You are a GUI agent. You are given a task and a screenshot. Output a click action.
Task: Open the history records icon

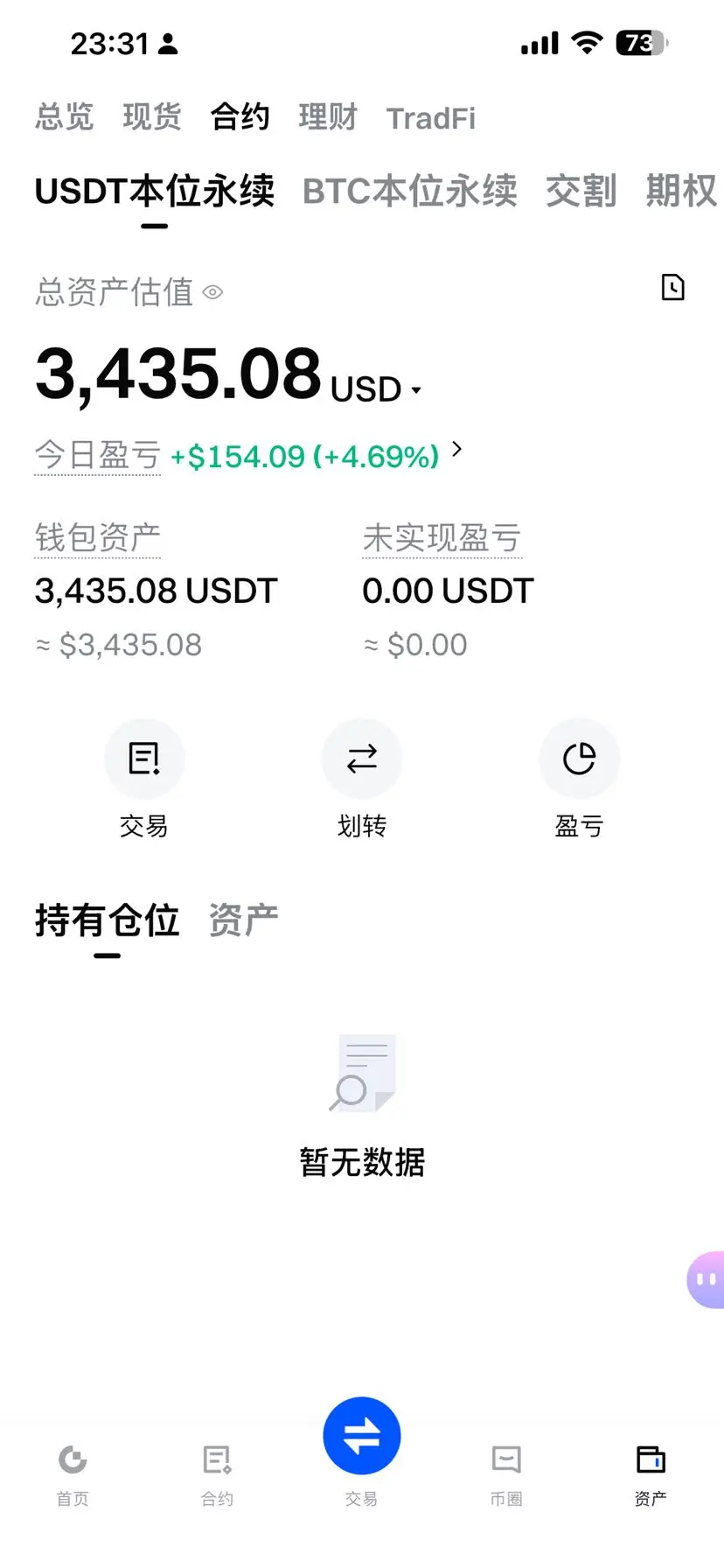tap(672, 287)
